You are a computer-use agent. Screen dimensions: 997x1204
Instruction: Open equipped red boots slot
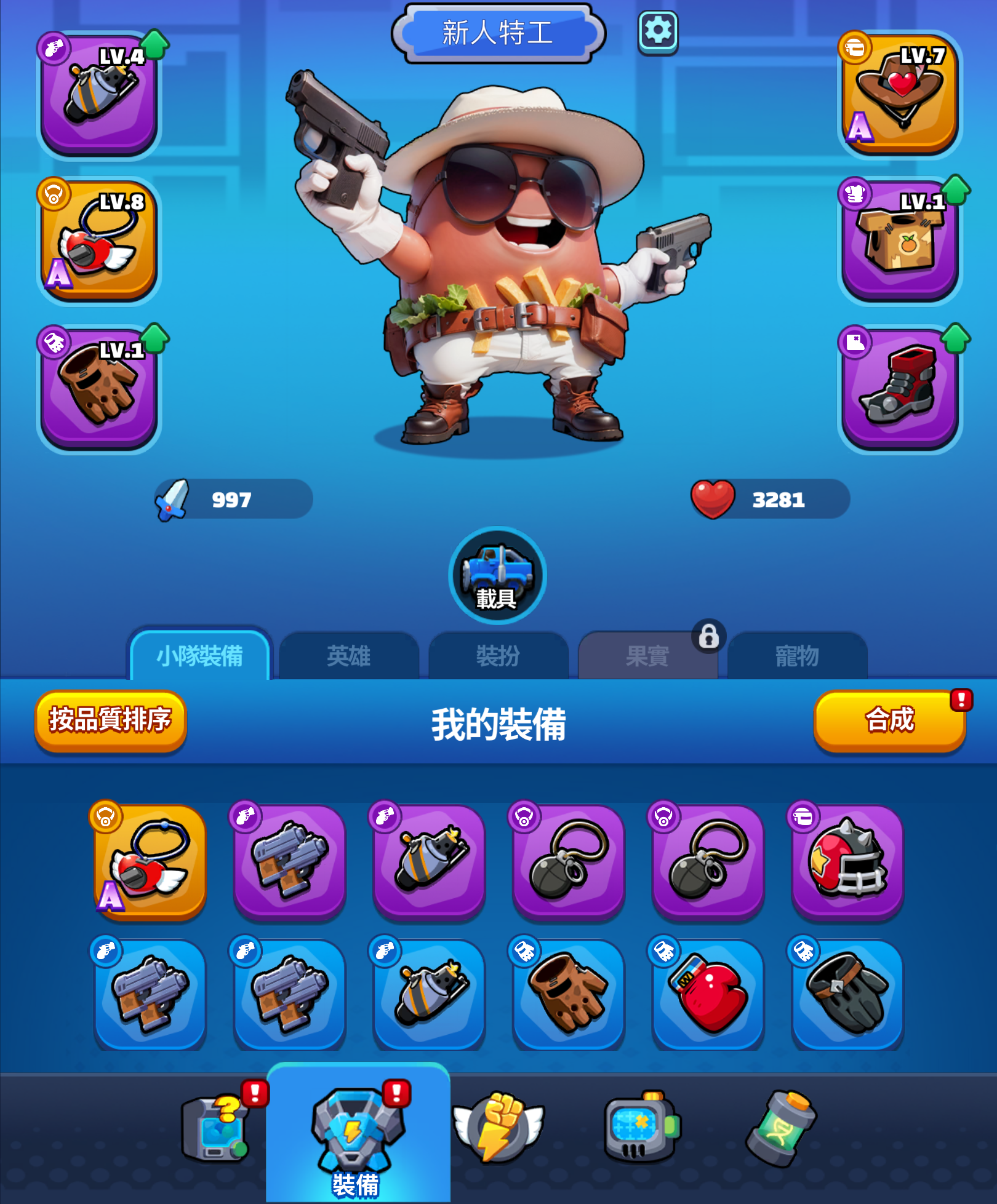point(899,389)
